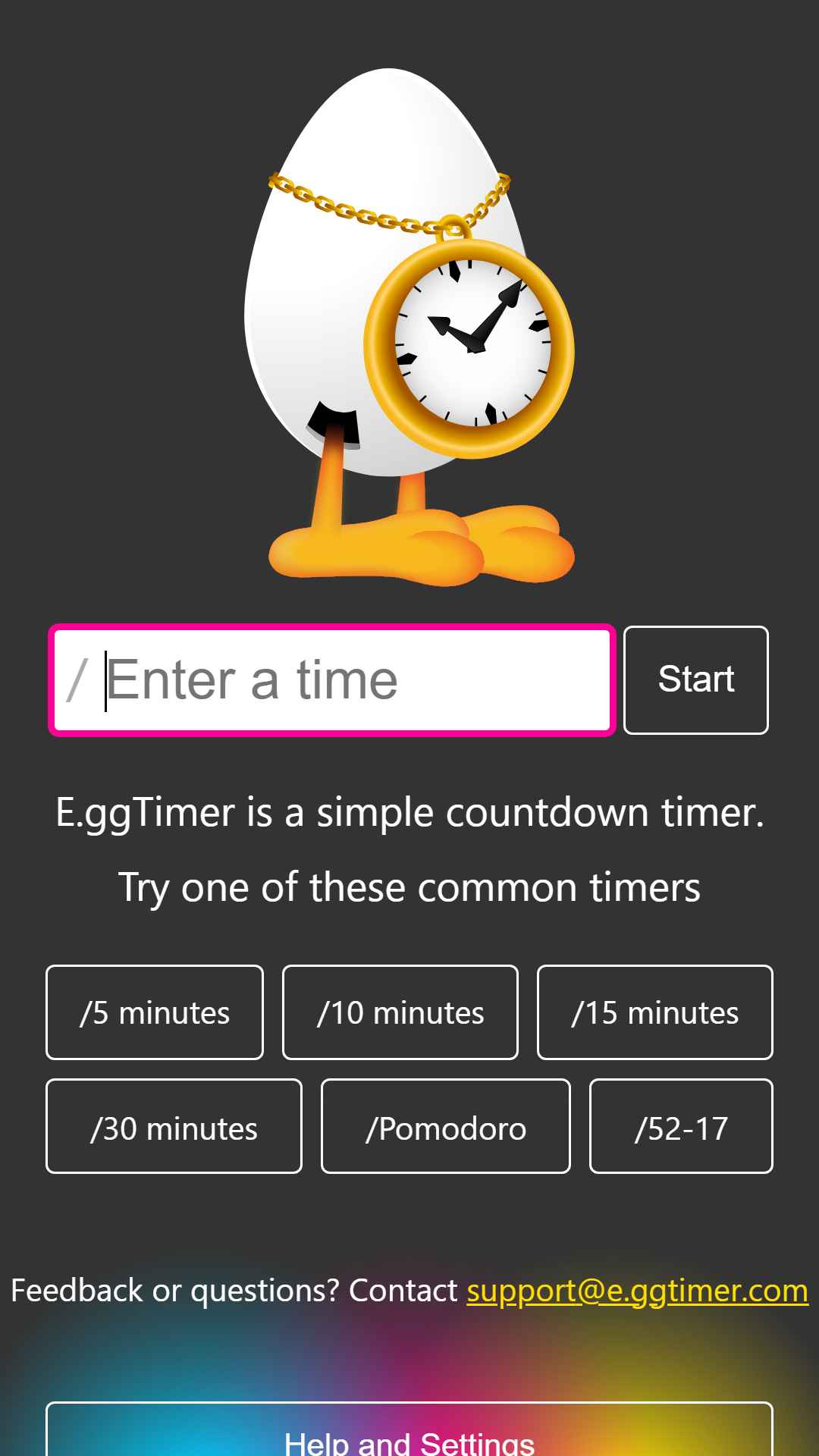The width and height of the screenshot is (819, 1456).
Task: Start the 5 minutes timer
Action: tap(155, 1012)
